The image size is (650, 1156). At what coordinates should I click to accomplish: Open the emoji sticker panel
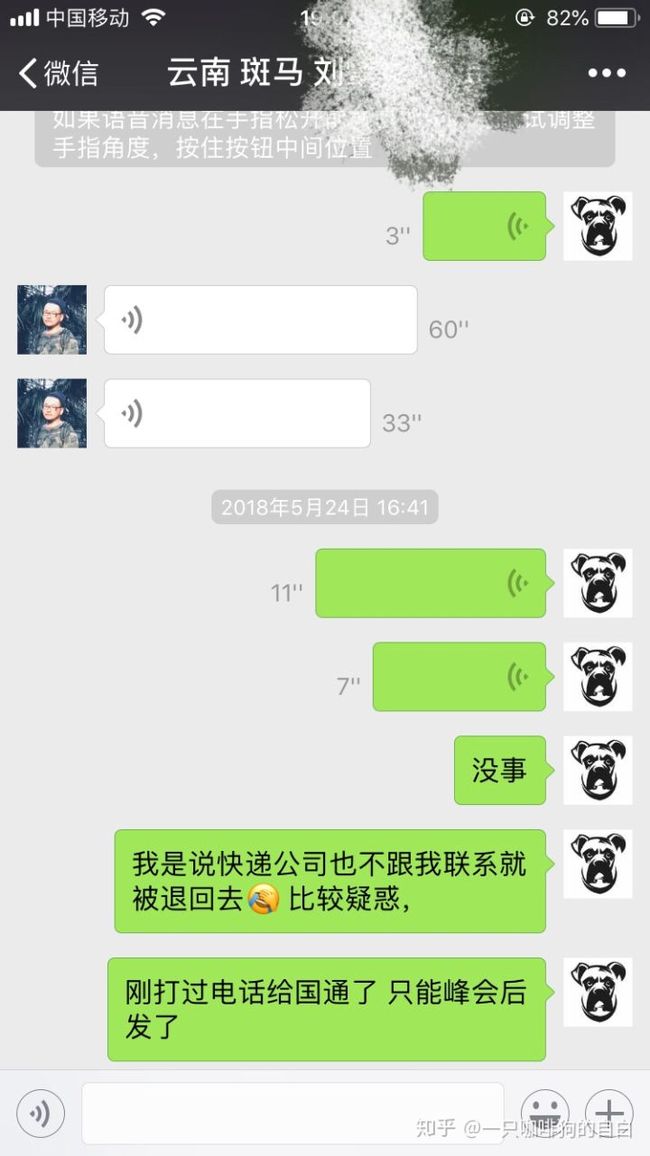click(545, 1113)
